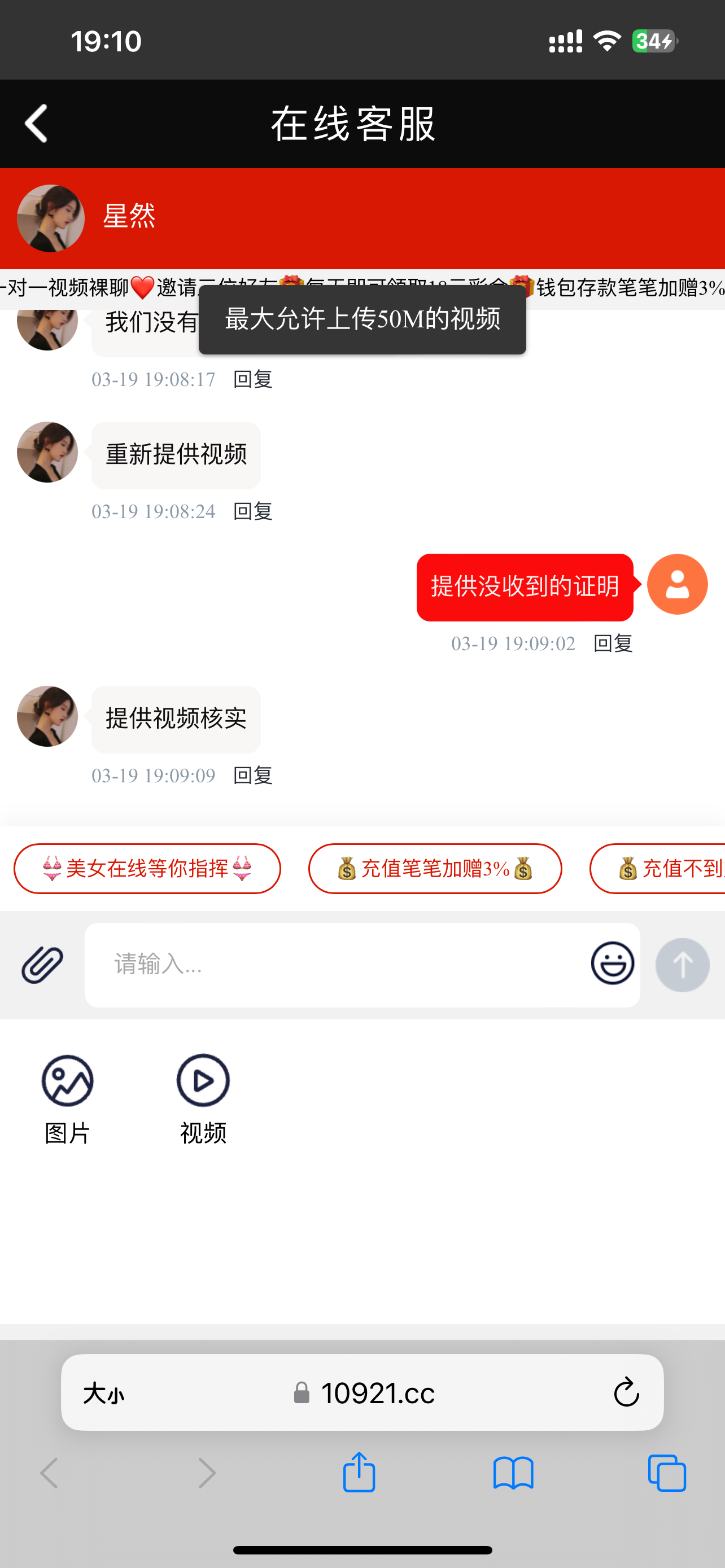Open the Safari tabs overview
The width and height of the screenshot is (725, 1568).
pyautogui.click(x=667, y=1473)
